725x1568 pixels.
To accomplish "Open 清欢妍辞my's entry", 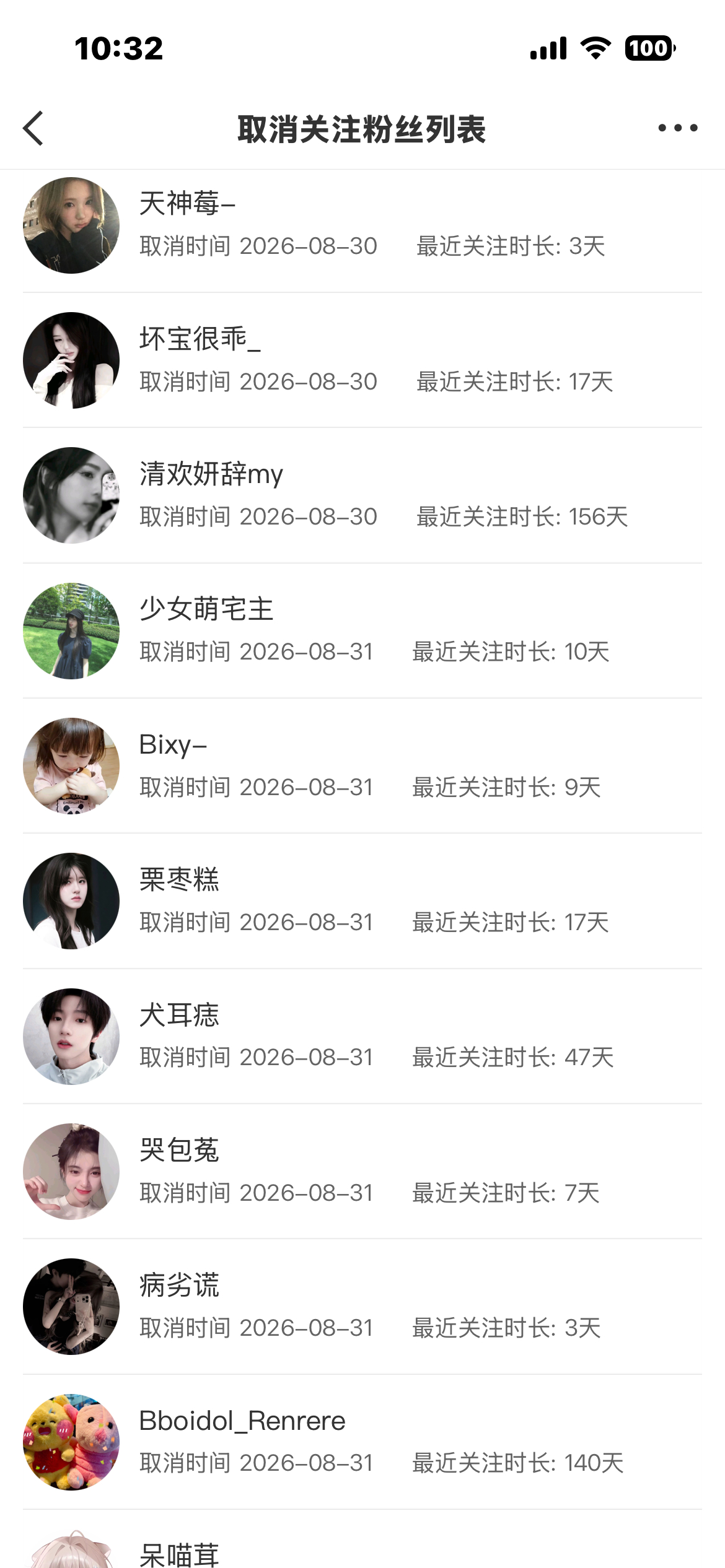I will click(362, 495).
